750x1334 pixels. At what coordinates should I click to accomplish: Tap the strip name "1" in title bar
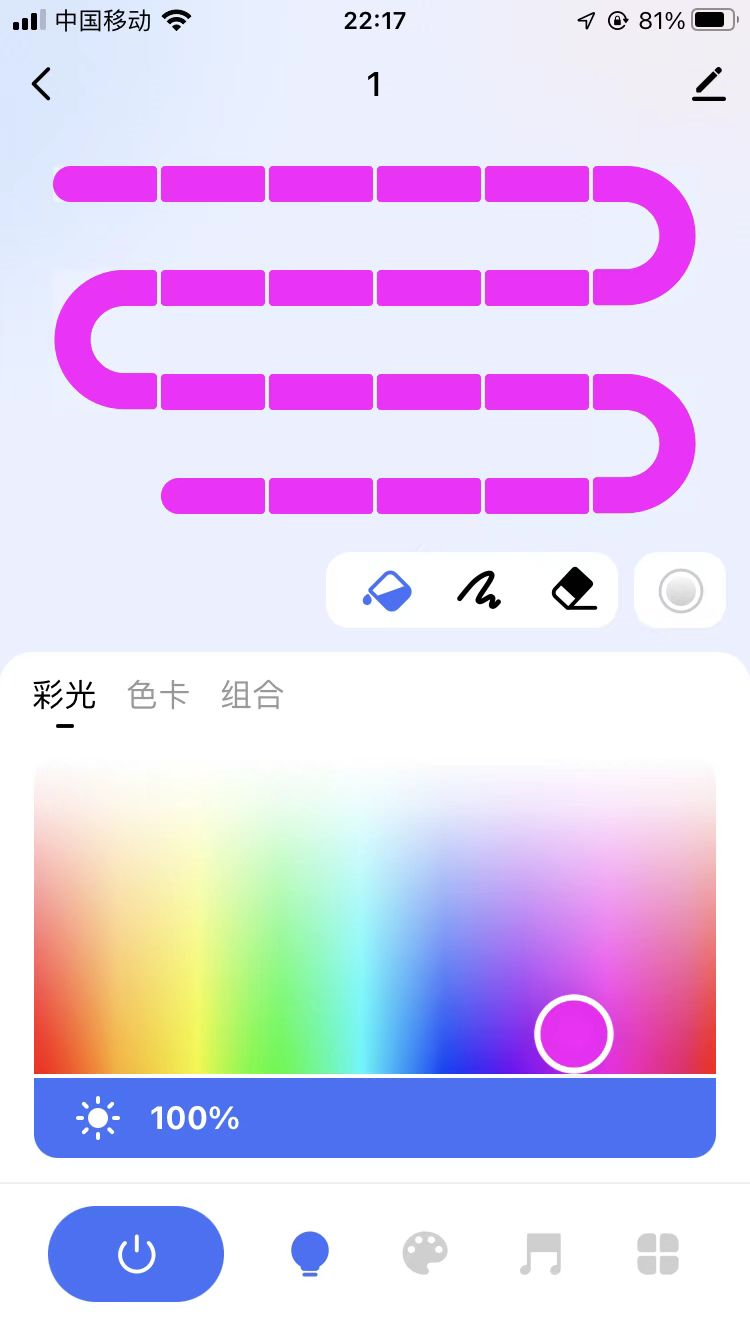pos(374,84)
